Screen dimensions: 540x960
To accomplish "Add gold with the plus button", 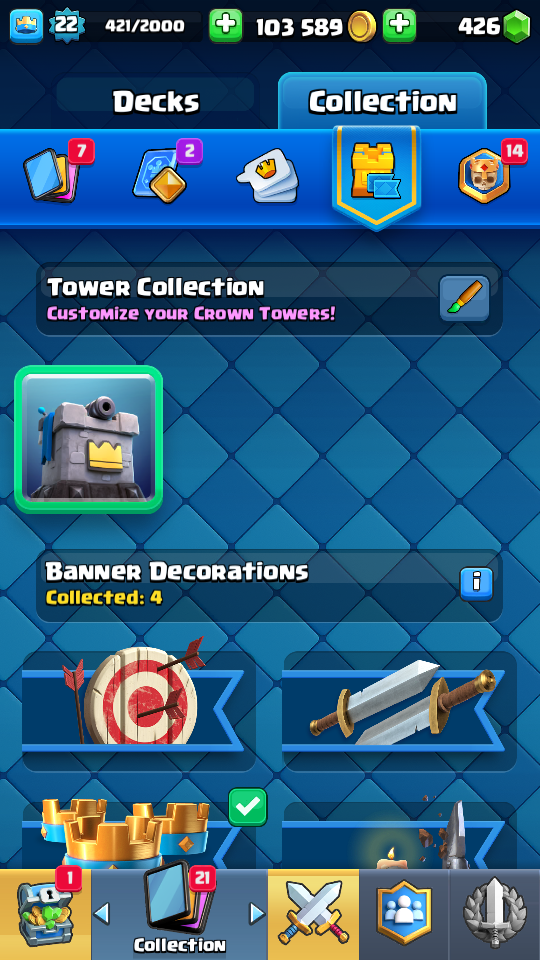I will [399, 26].
